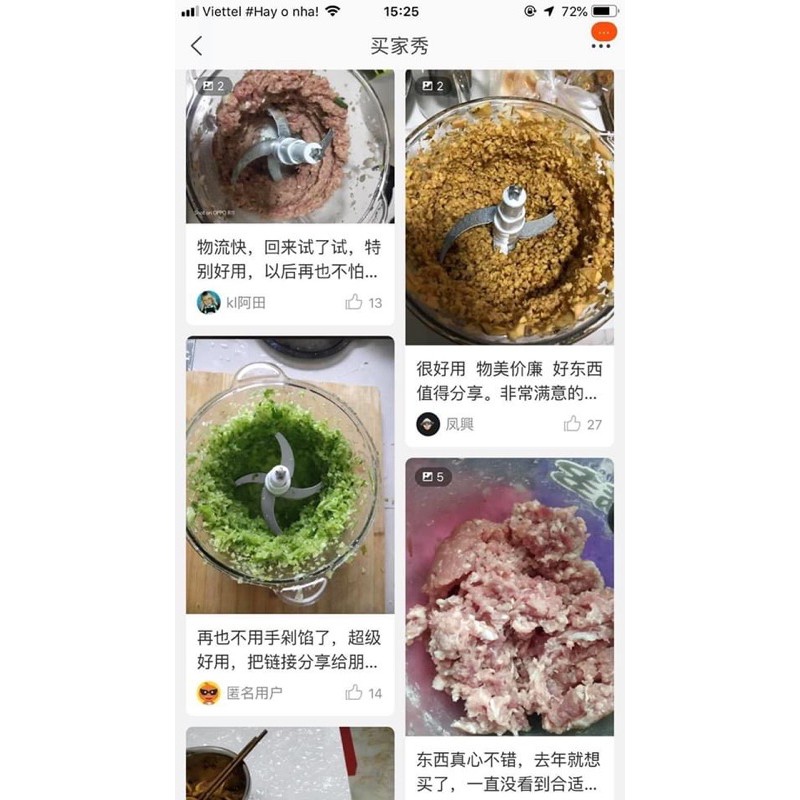Viewport: 800px width, 800px height.
Task: Open kl阿田's review photo of minced meat
Action: tap(290, 147)
